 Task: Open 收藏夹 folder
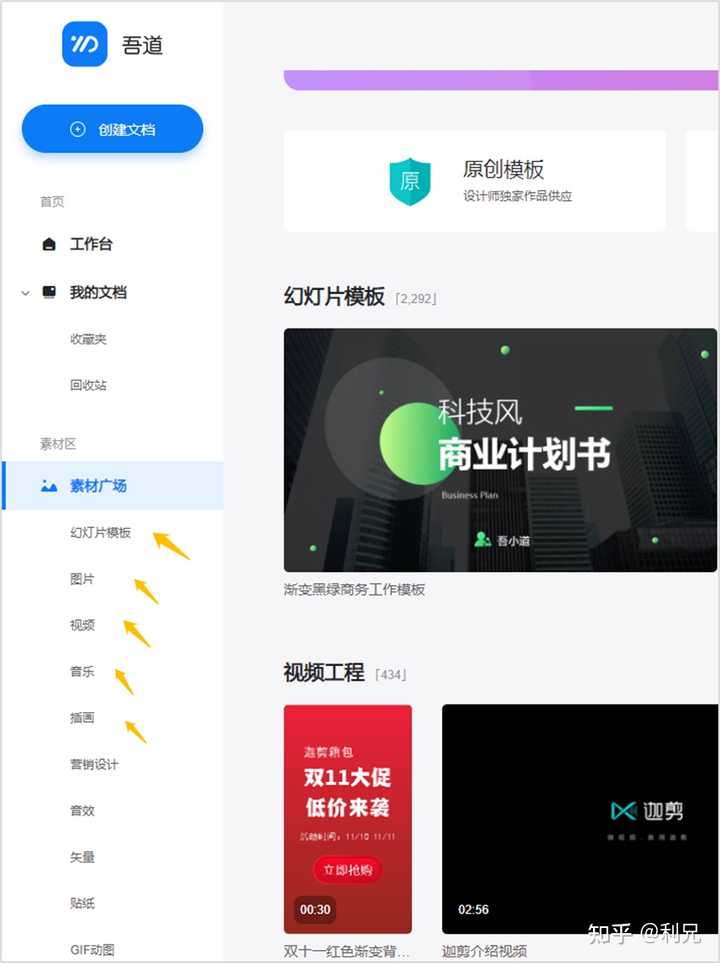pos(88,339)
